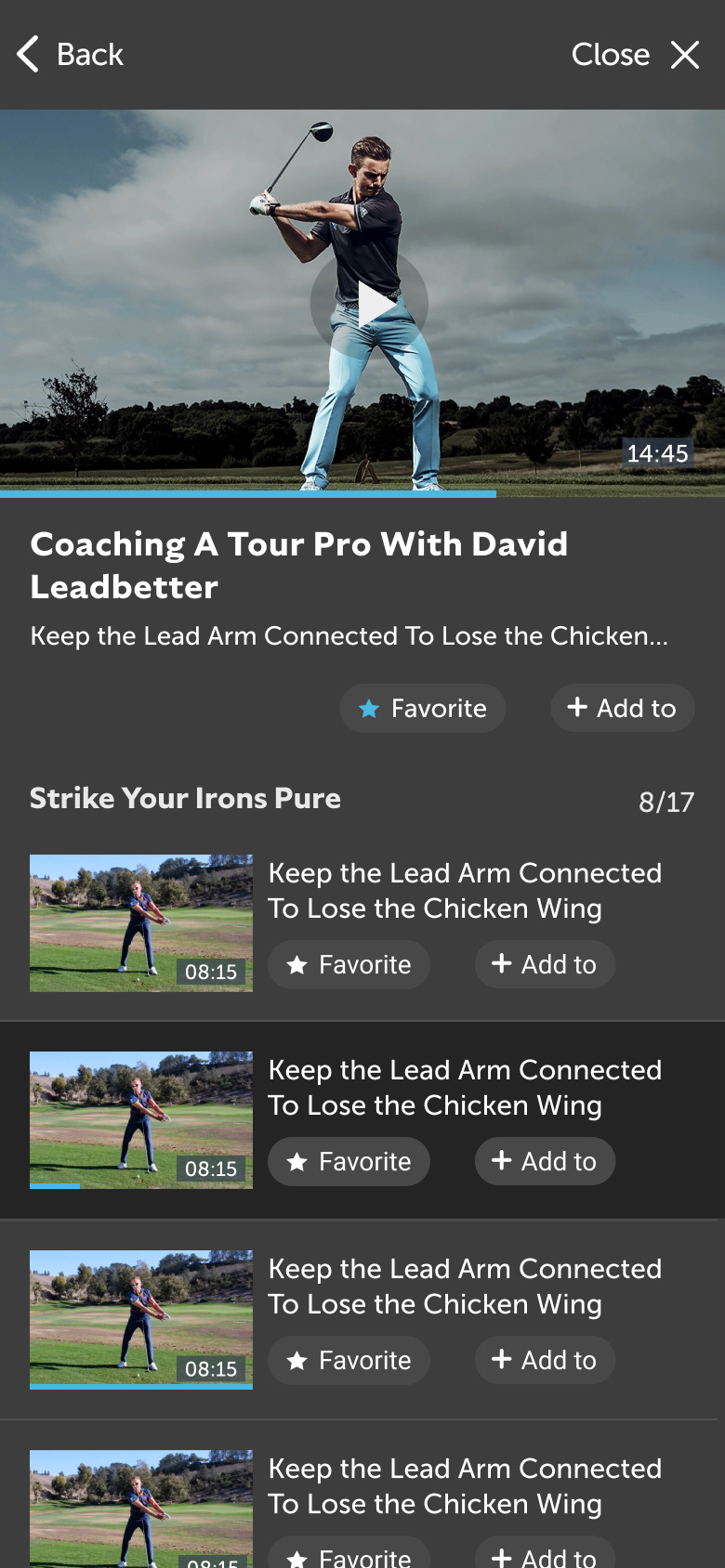Favorite the currently playing video

[423, 708]
